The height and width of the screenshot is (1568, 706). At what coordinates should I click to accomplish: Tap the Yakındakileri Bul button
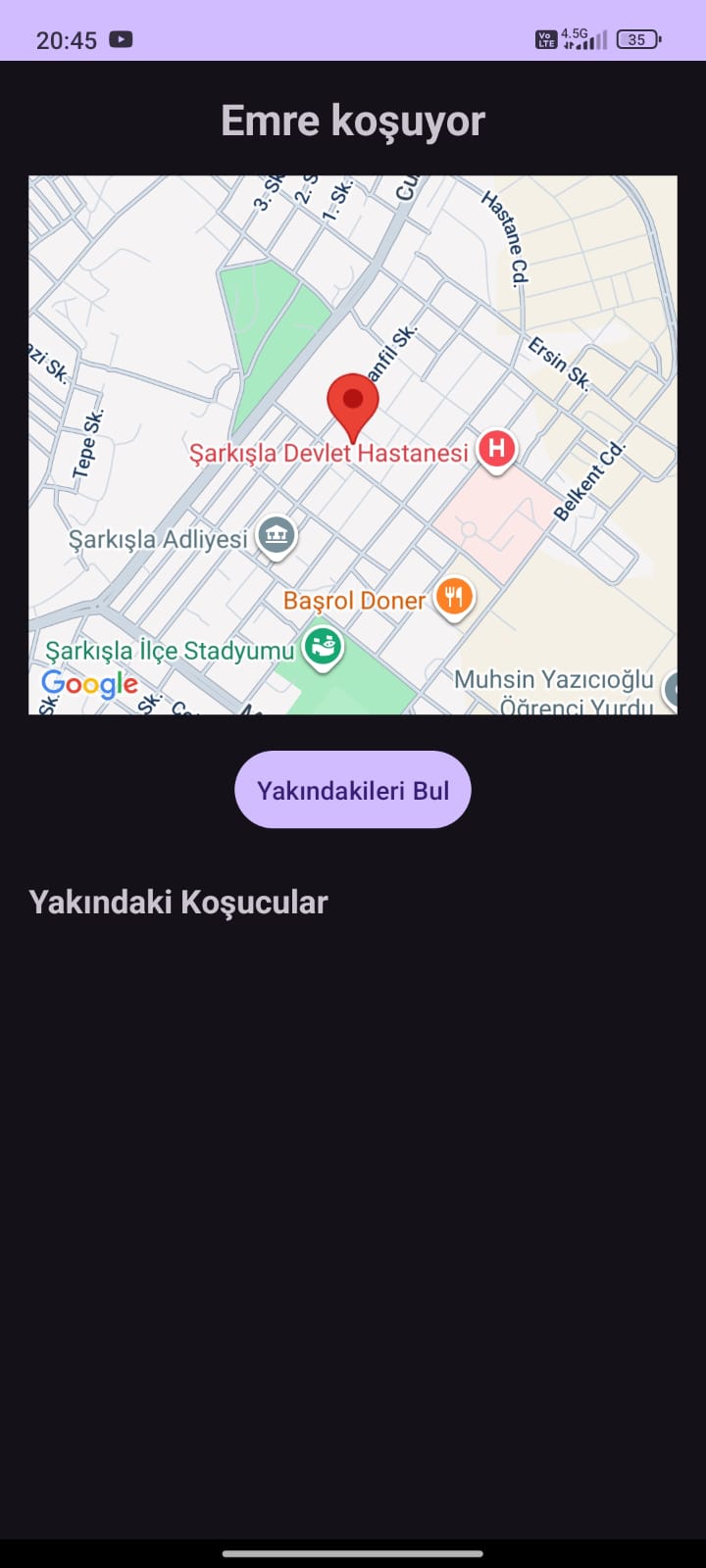coord(353,790)
